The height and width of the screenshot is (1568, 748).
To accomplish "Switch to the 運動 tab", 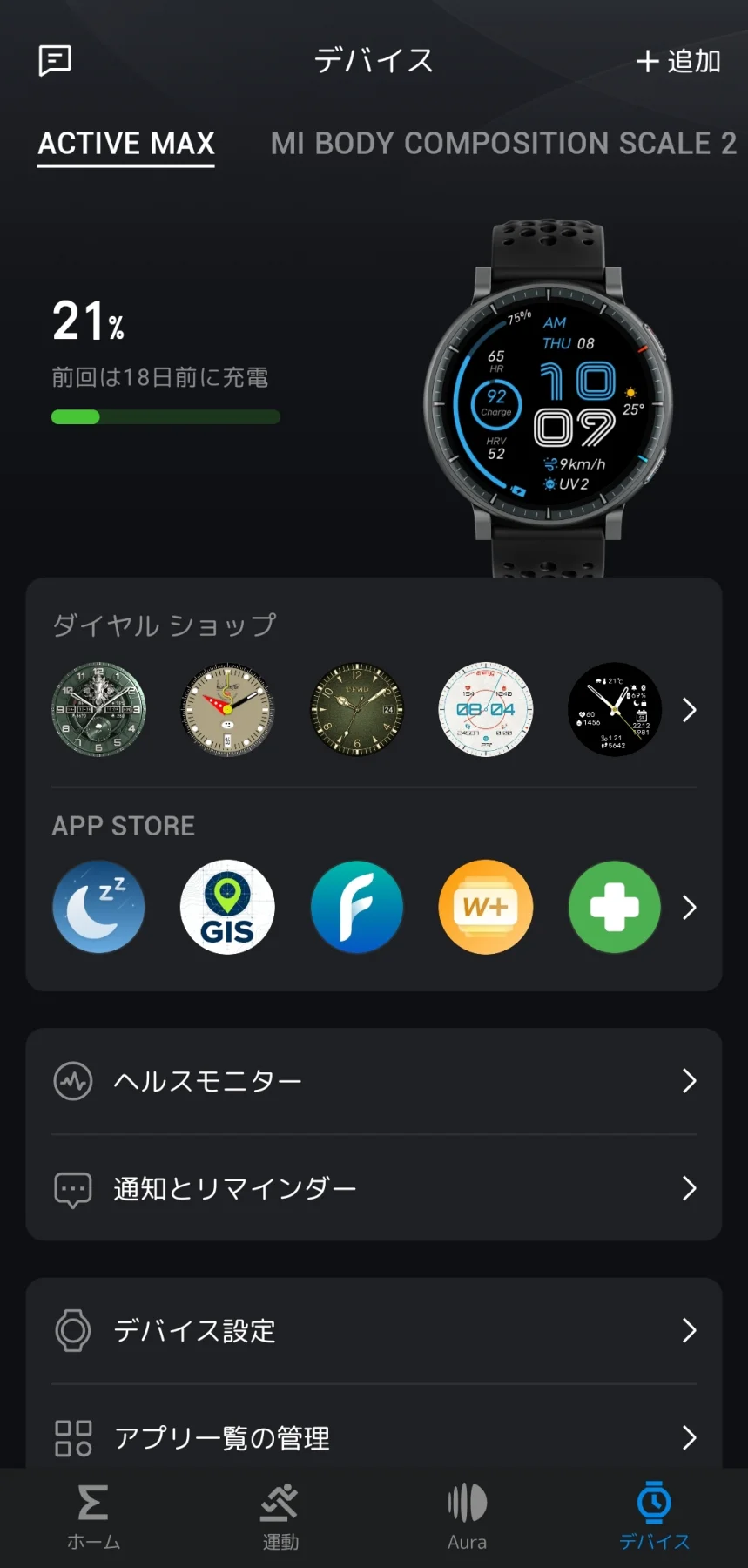I will tap(280, 1517).
